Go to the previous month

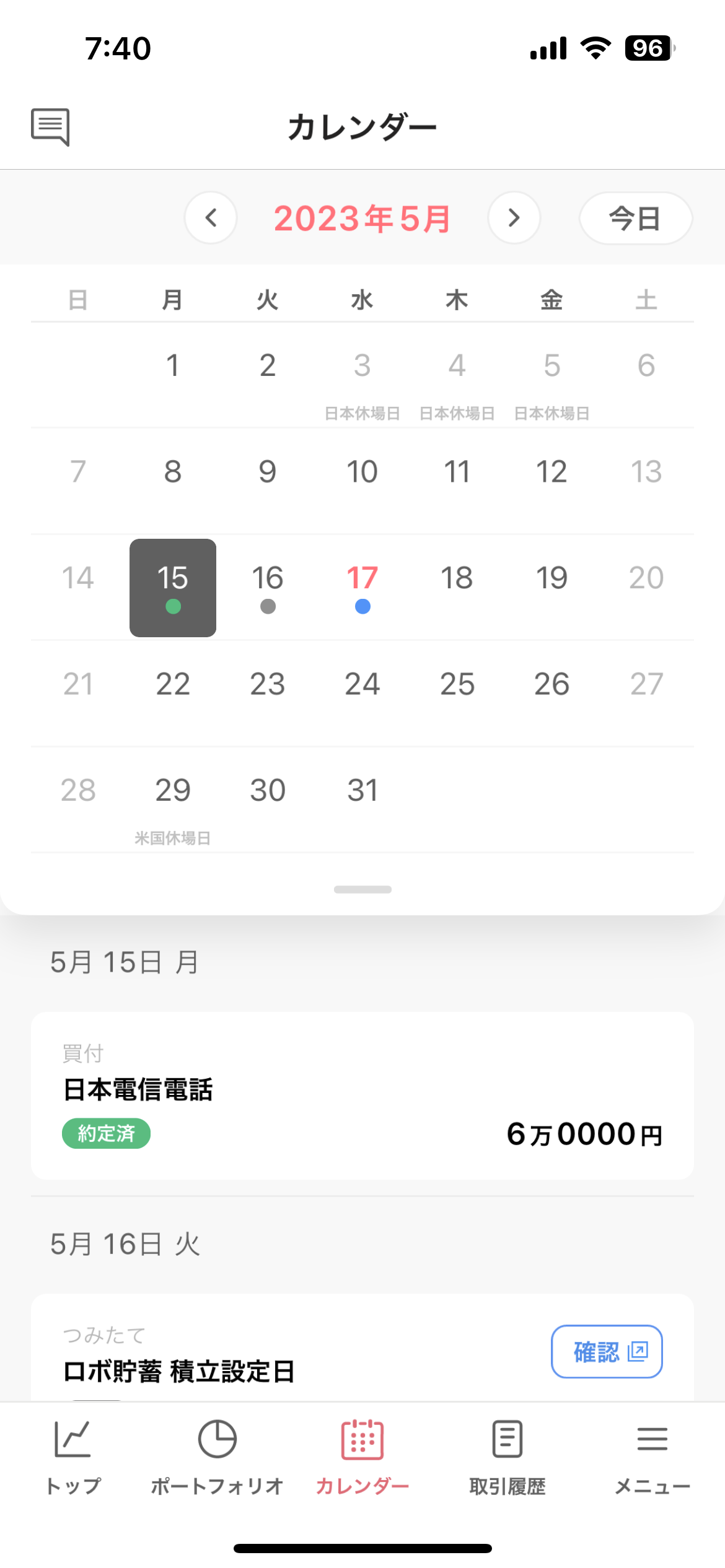(211, 218)
